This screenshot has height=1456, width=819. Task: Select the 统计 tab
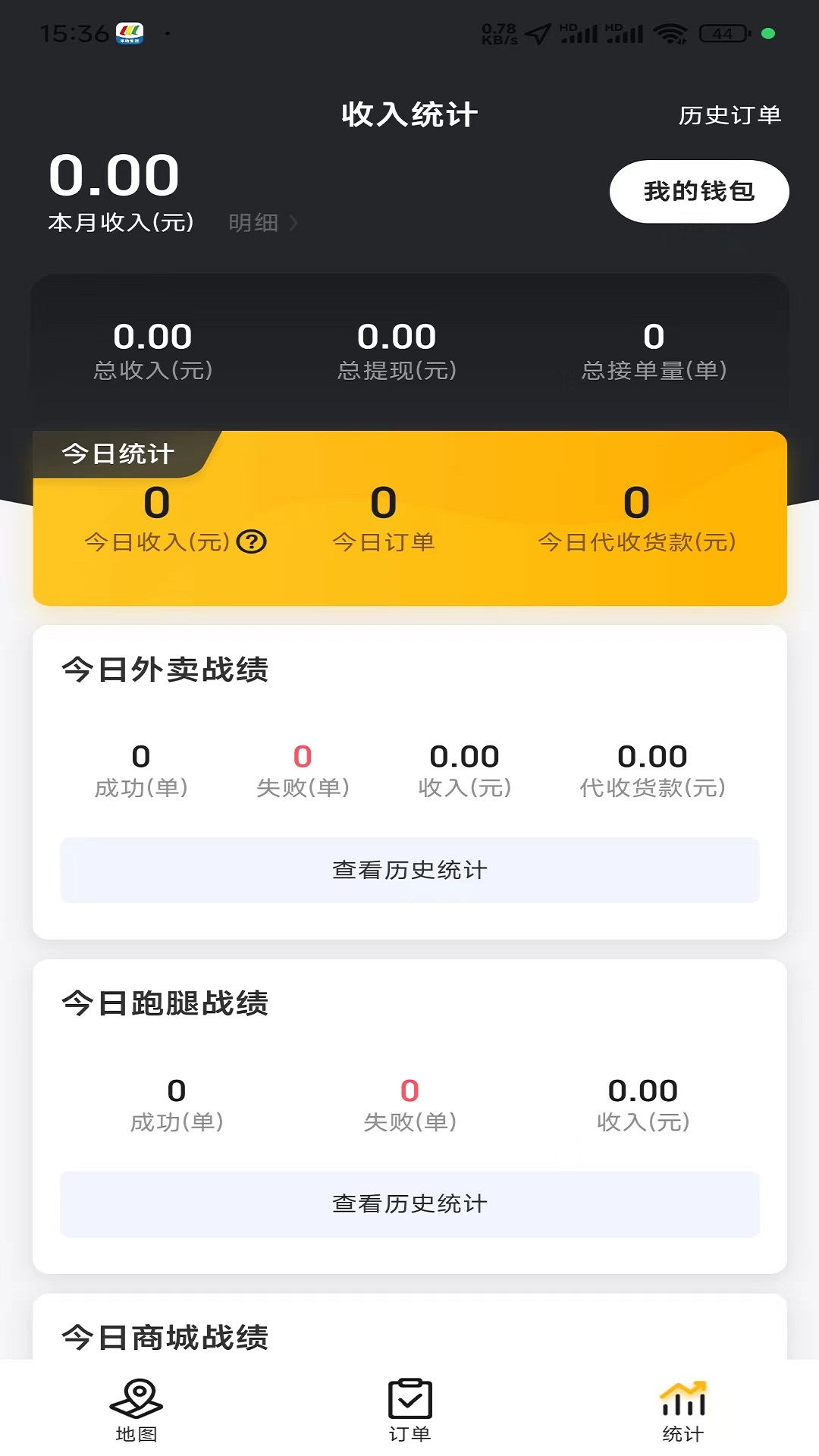pyautogui.click(x=682, y=1410)
